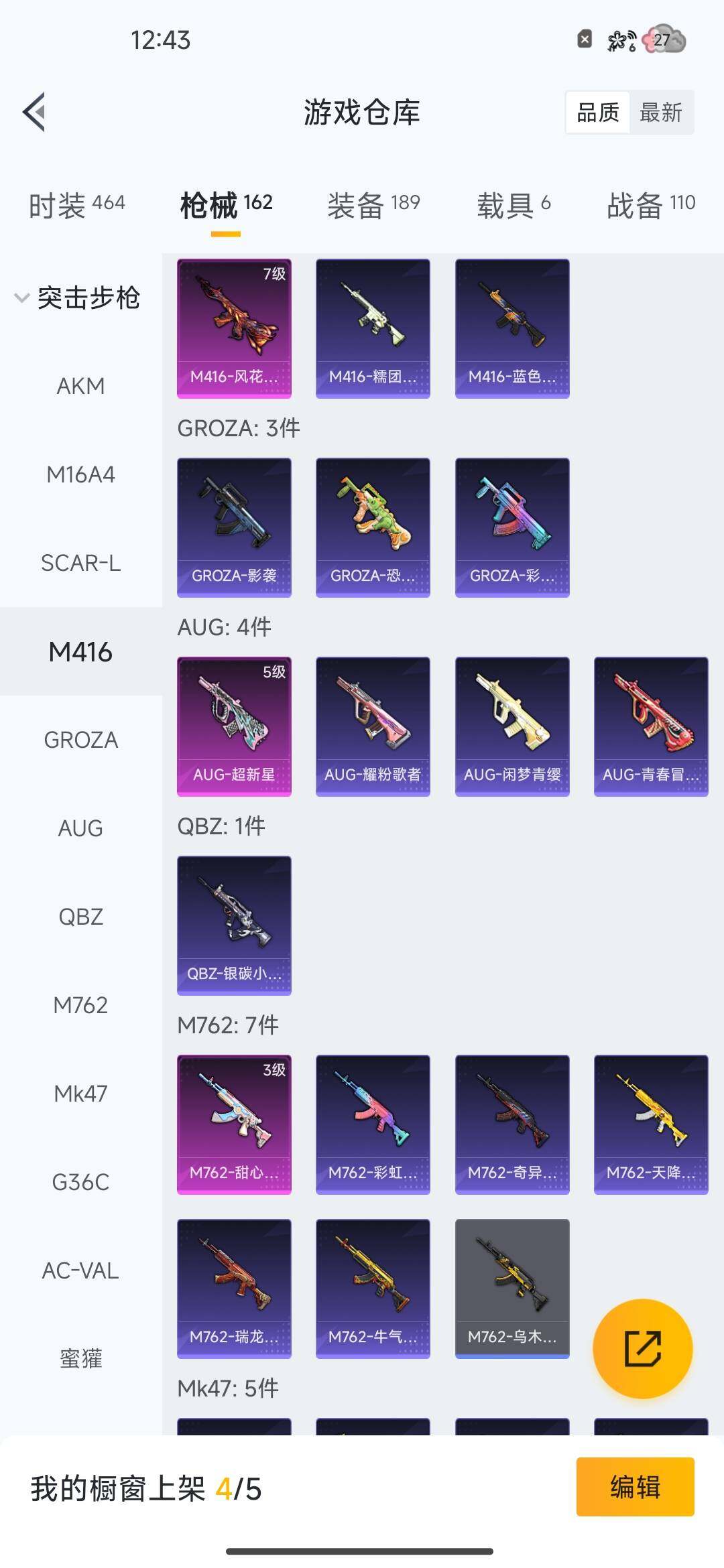
Task: Select 蜜獾 in the side list
Action: [x=80, y=1359]
